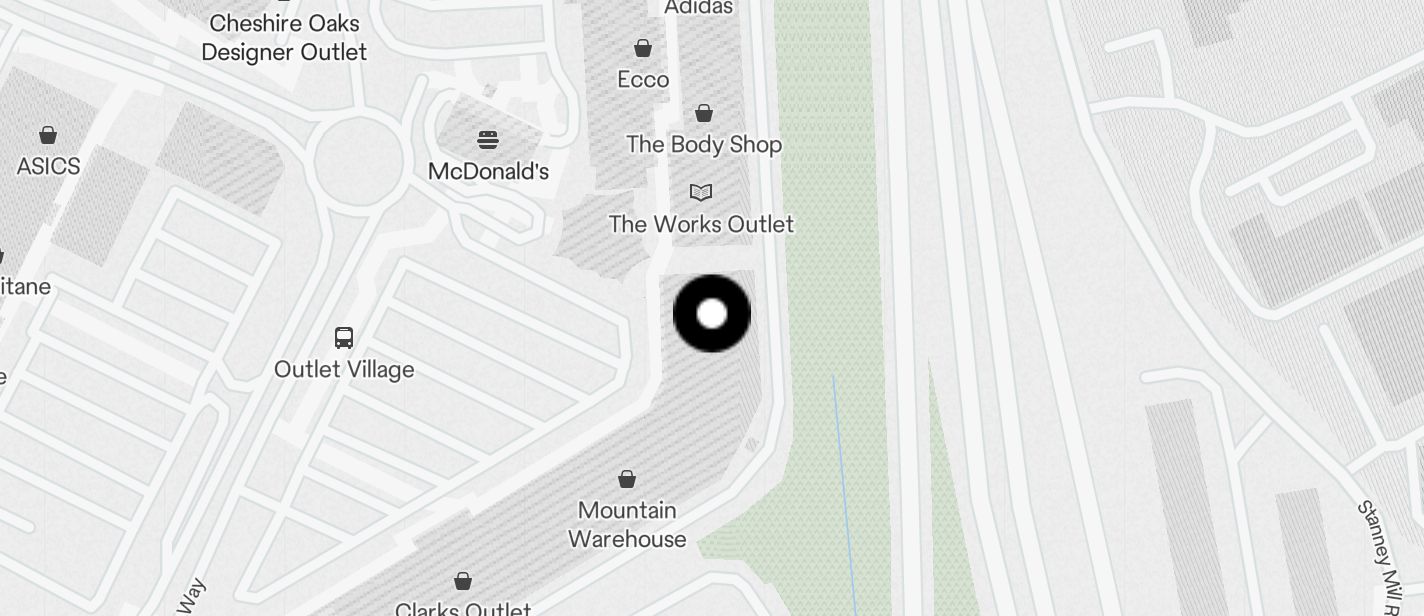The height and width of the screenshot is (616, 1424).
Task: Select the McDonald's place marker
Action: point(488,140)
